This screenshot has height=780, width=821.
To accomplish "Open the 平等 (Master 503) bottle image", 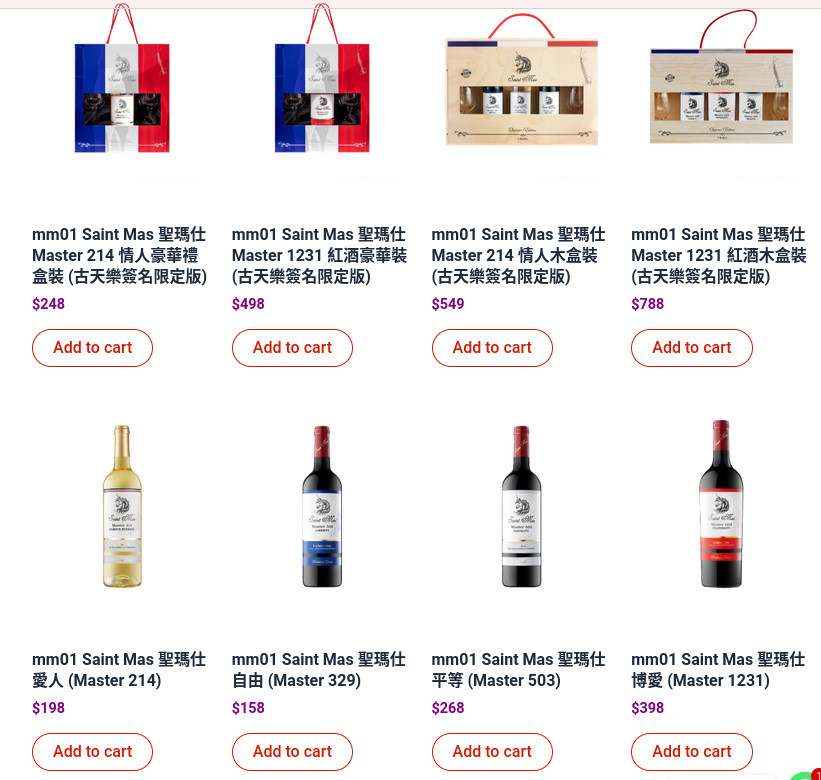I will 521,507.
